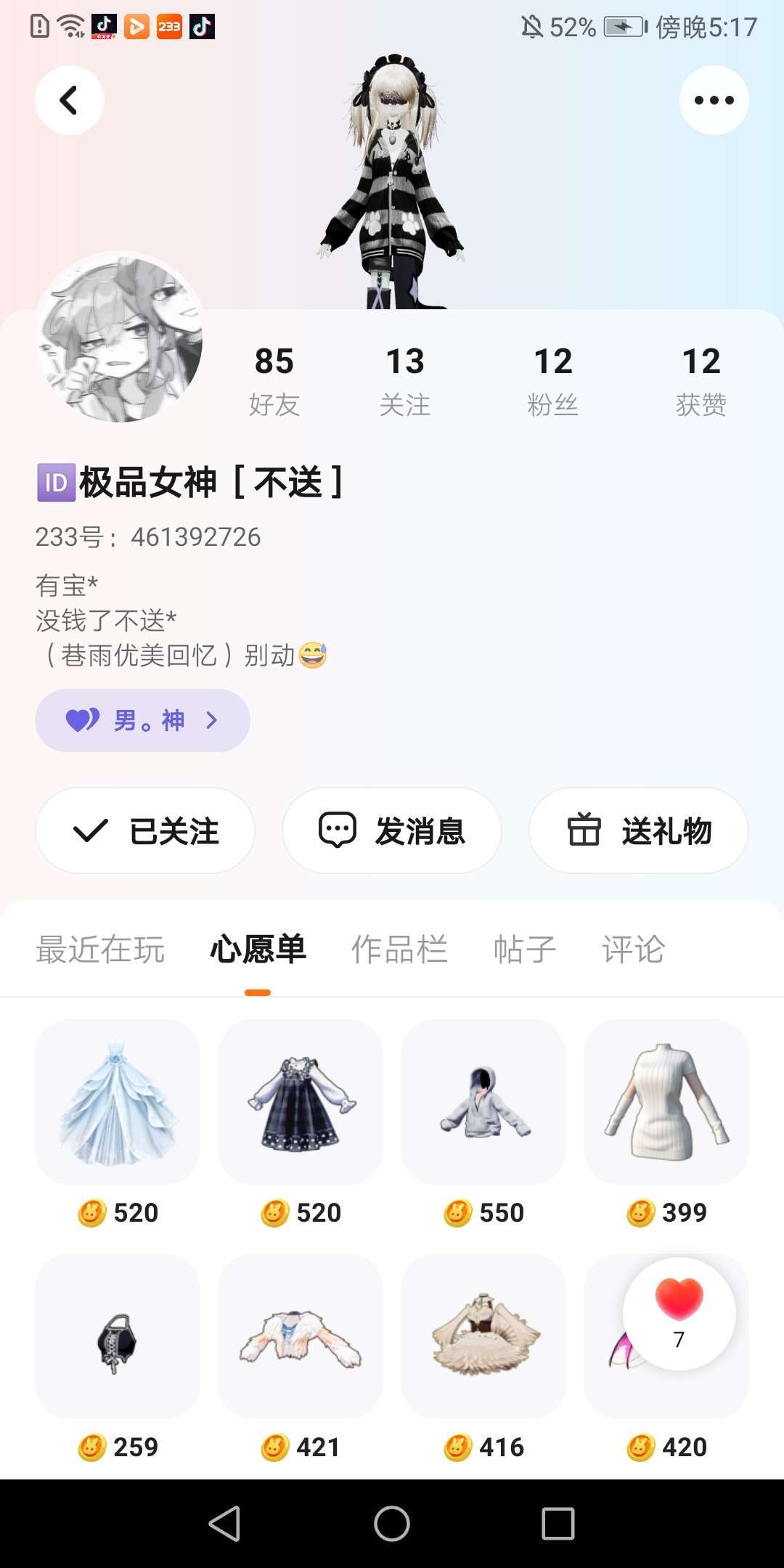Open the 帖子 tab
This screenshot has width=784, height=1568.
click(x=524, y=950)
